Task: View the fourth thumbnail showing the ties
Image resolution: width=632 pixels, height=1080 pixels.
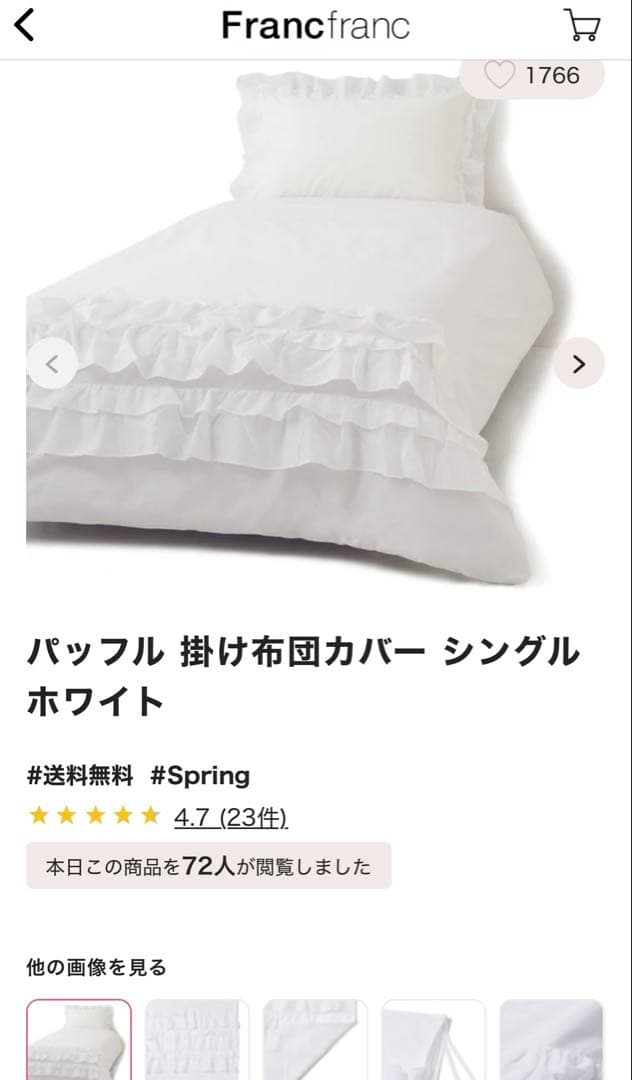Action: [433, 1040]
